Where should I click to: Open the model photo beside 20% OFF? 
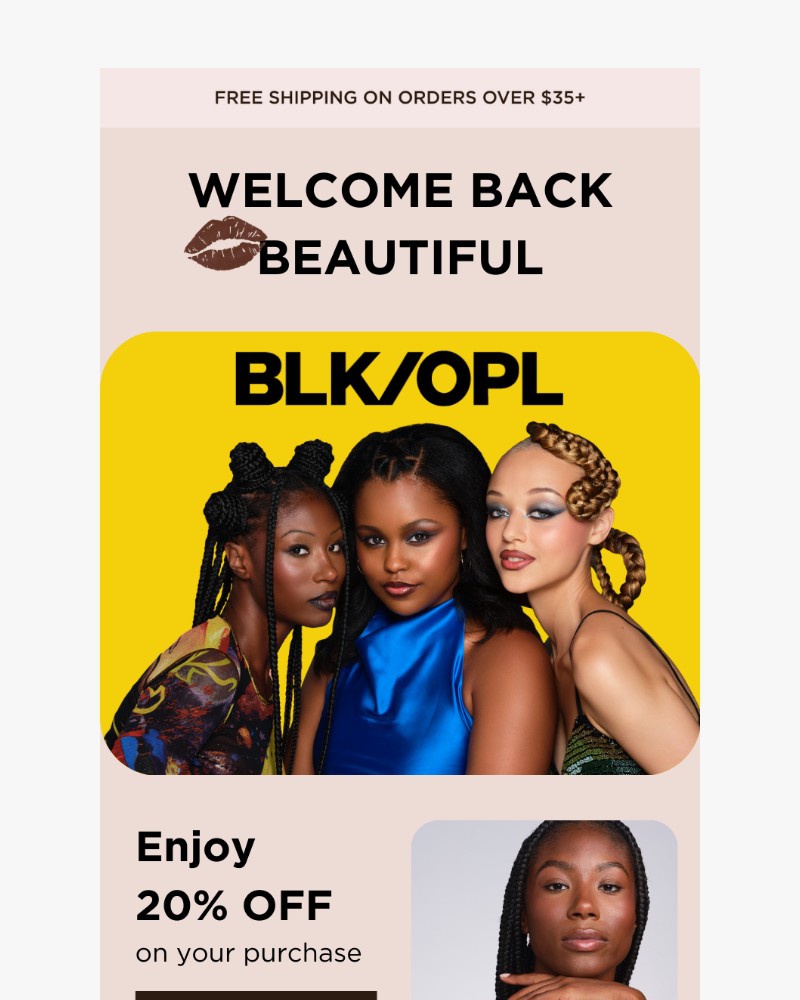click(x=544, y=910)
